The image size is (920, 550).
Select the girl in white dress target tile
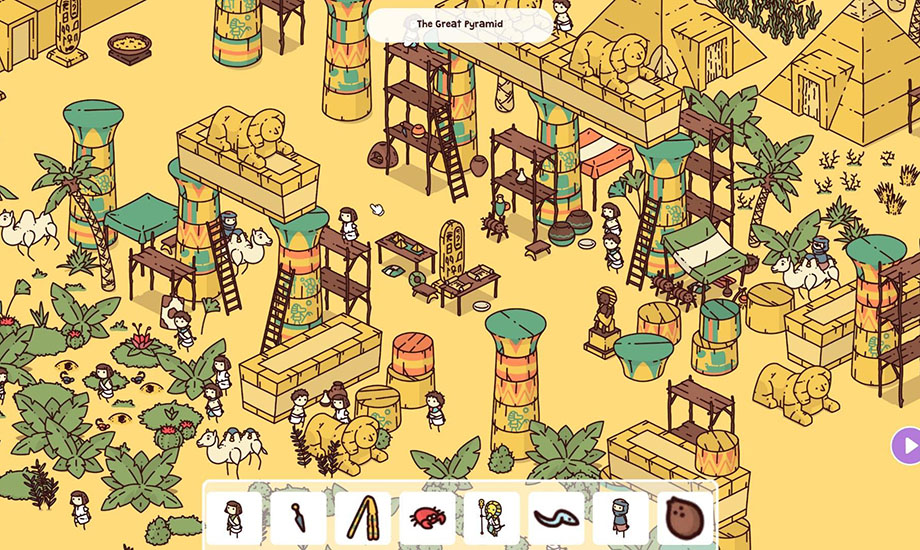(234, 518)
